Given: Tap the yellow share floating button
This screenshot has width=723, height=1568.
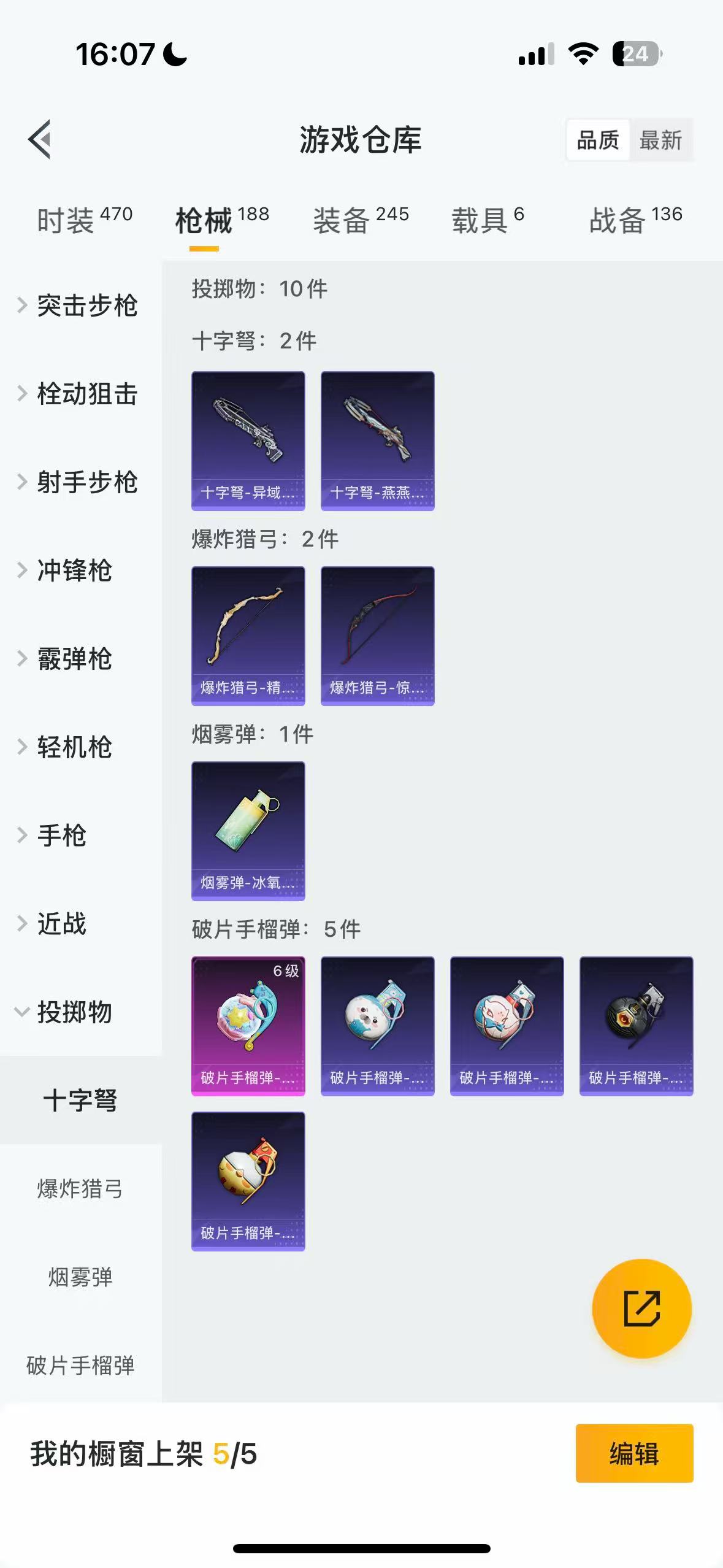Looking at the screenshot, I should 641,1309.
